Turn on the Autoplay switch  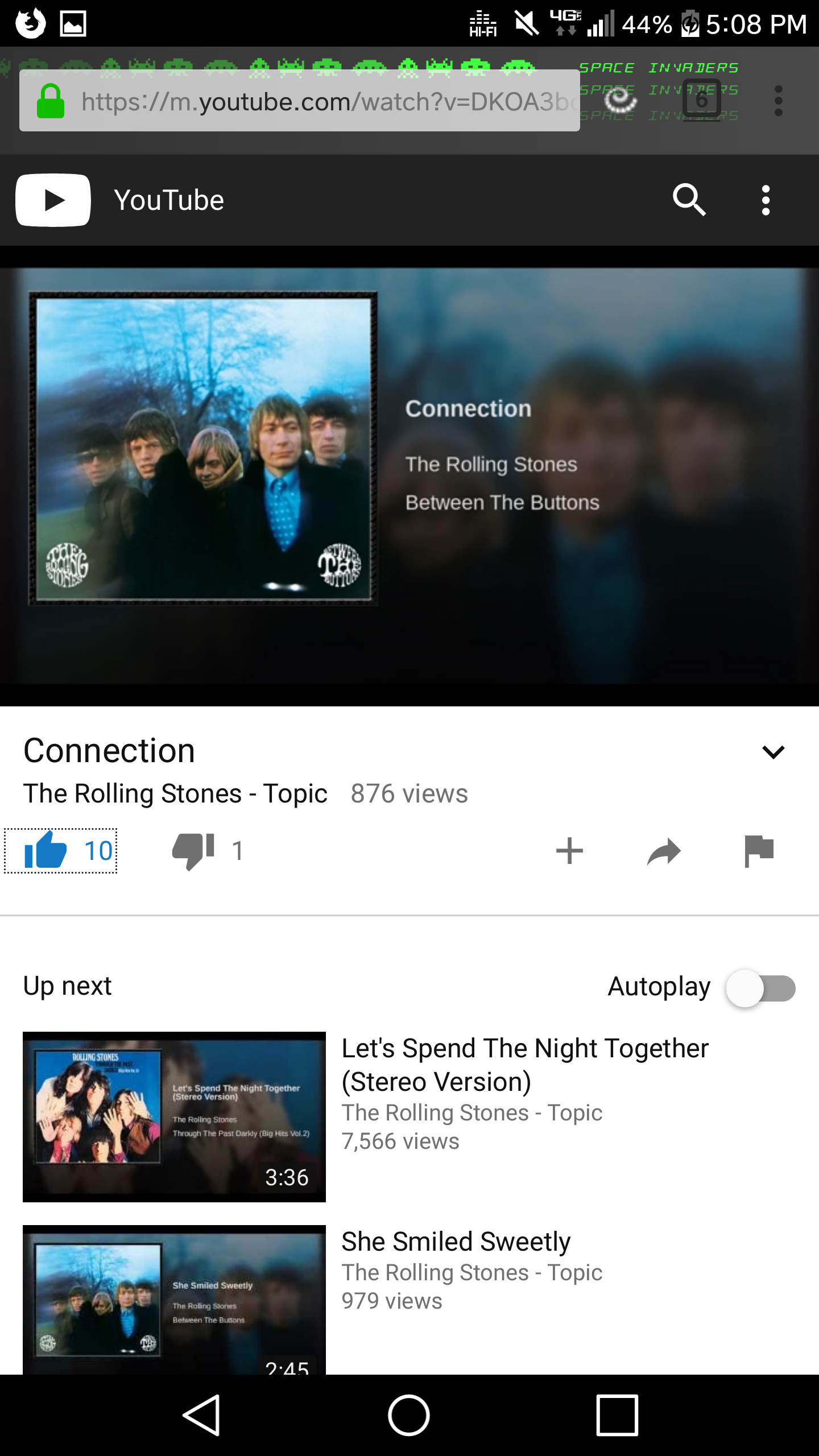coord(760,988)
